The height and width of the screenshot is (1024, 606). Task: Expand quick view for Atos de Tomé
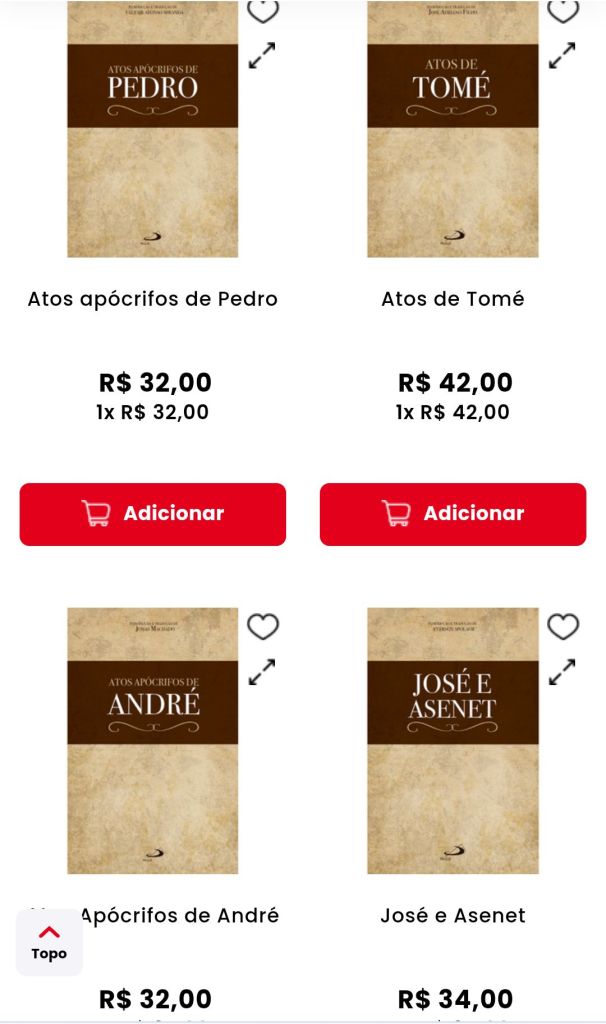point(562,56)
